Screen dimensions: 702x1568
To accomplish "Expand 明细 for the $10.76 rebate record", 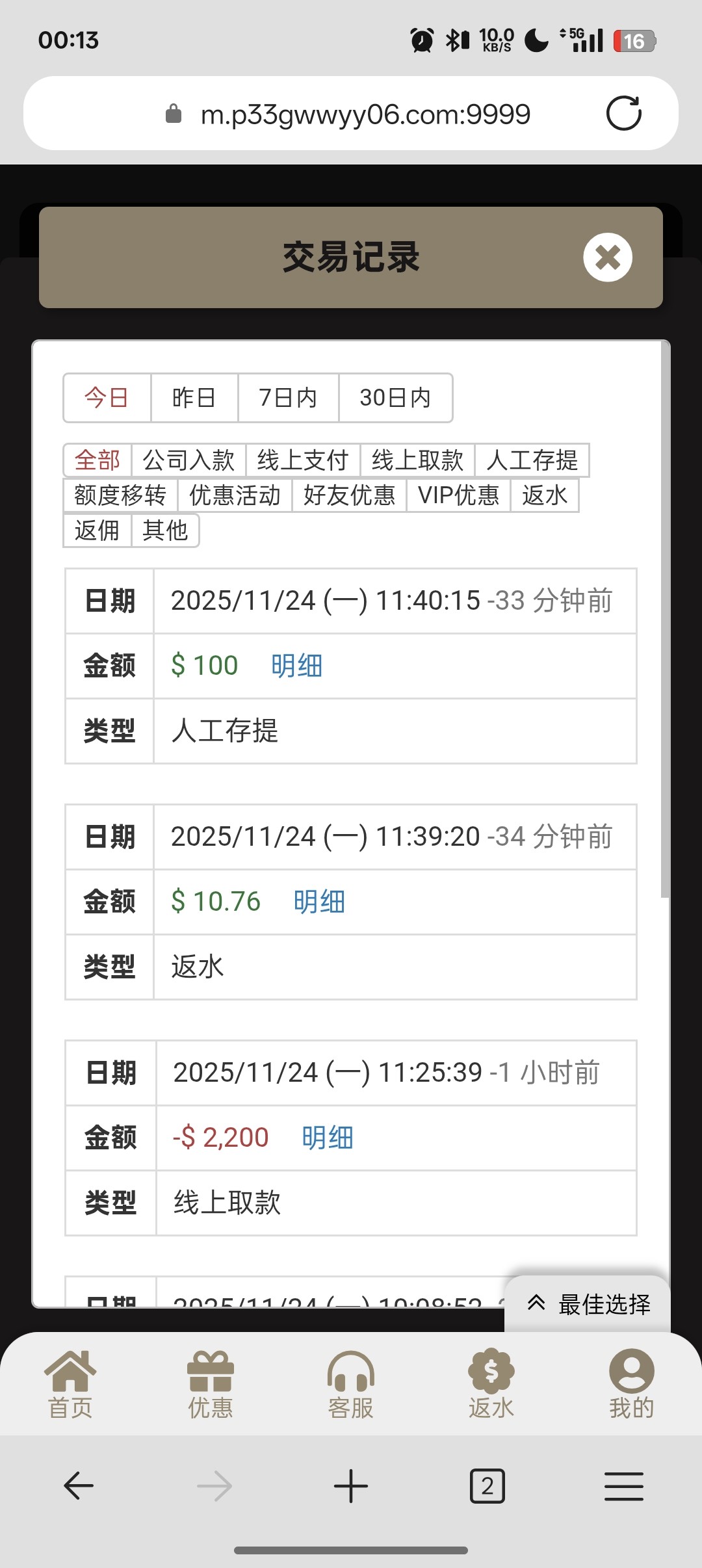I will pos(318,902).
